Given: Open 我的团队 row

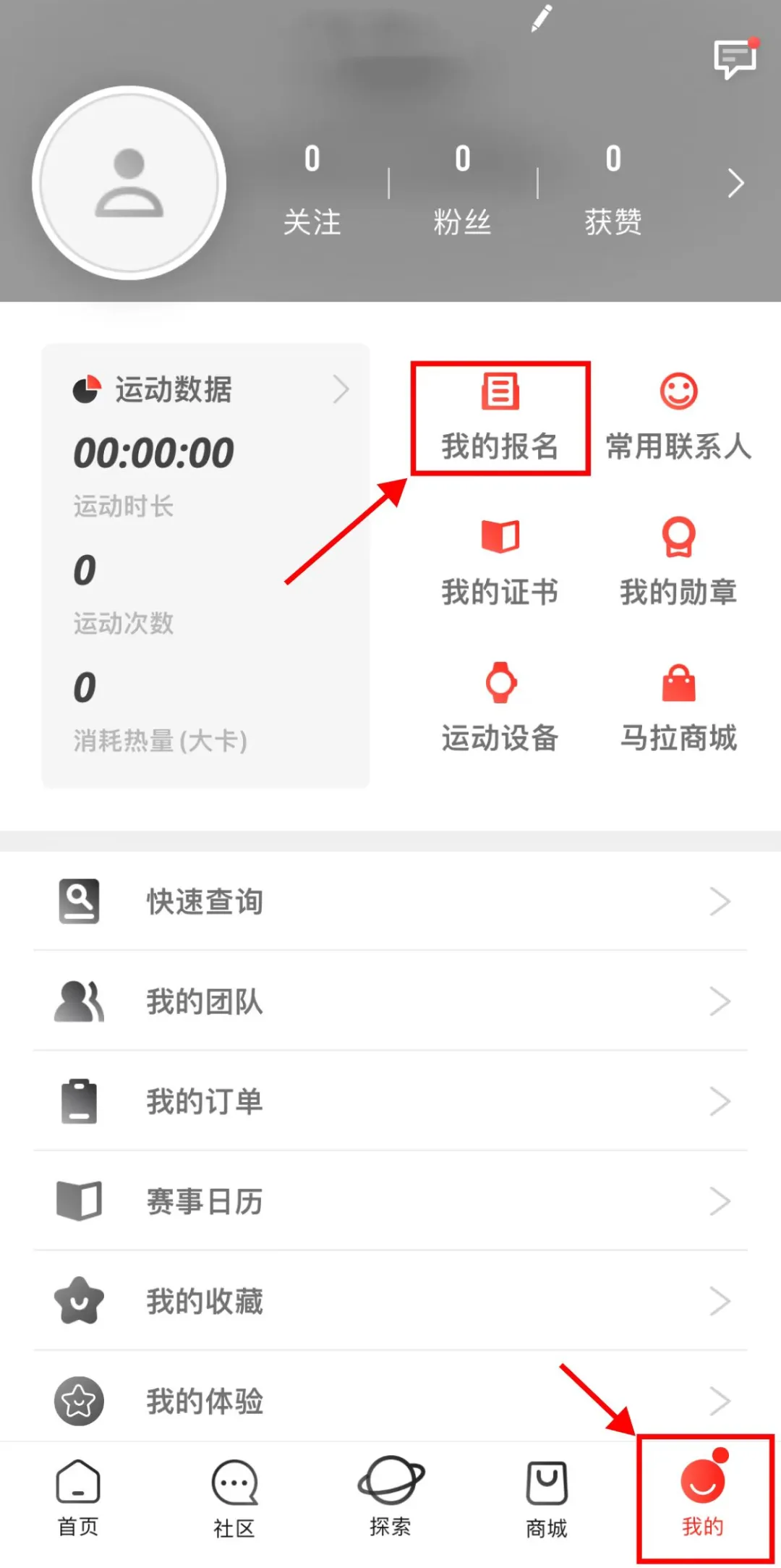Looking at the screenshot, I should tap(390, 1001).
